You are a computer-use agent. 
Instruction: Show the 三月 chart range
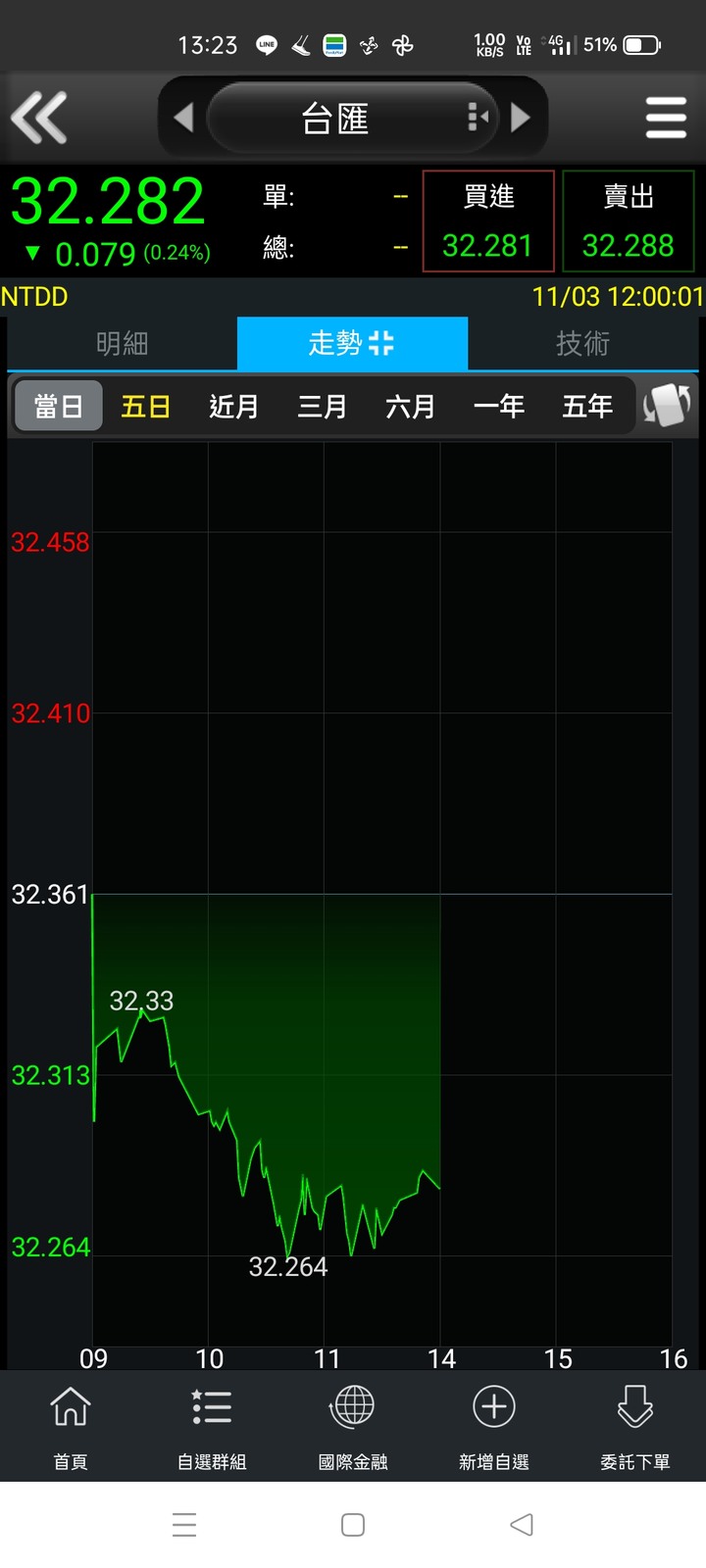pyautogui.click(x=323, y=406)
